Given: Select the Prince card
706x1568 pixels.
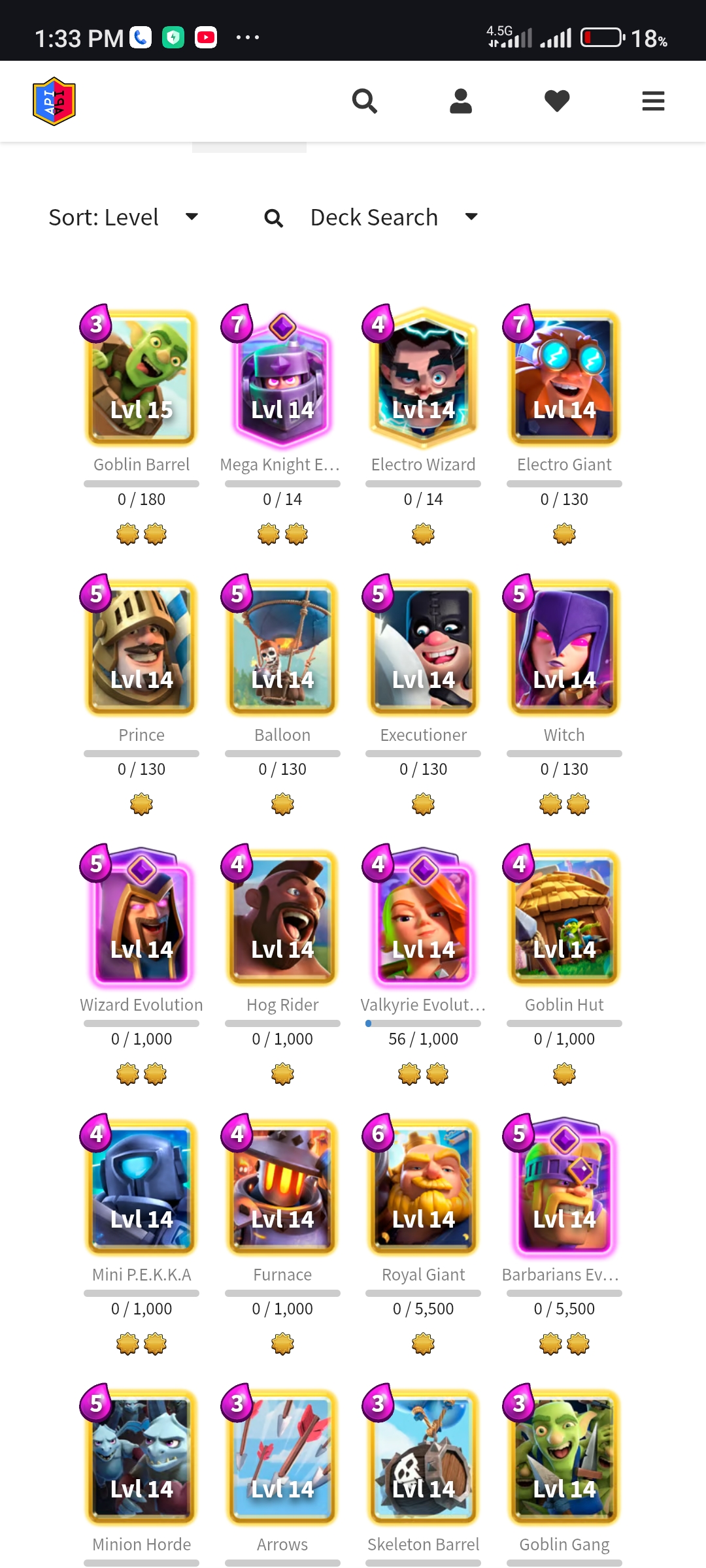Looking at the screenshot, I should coord(141,648).
